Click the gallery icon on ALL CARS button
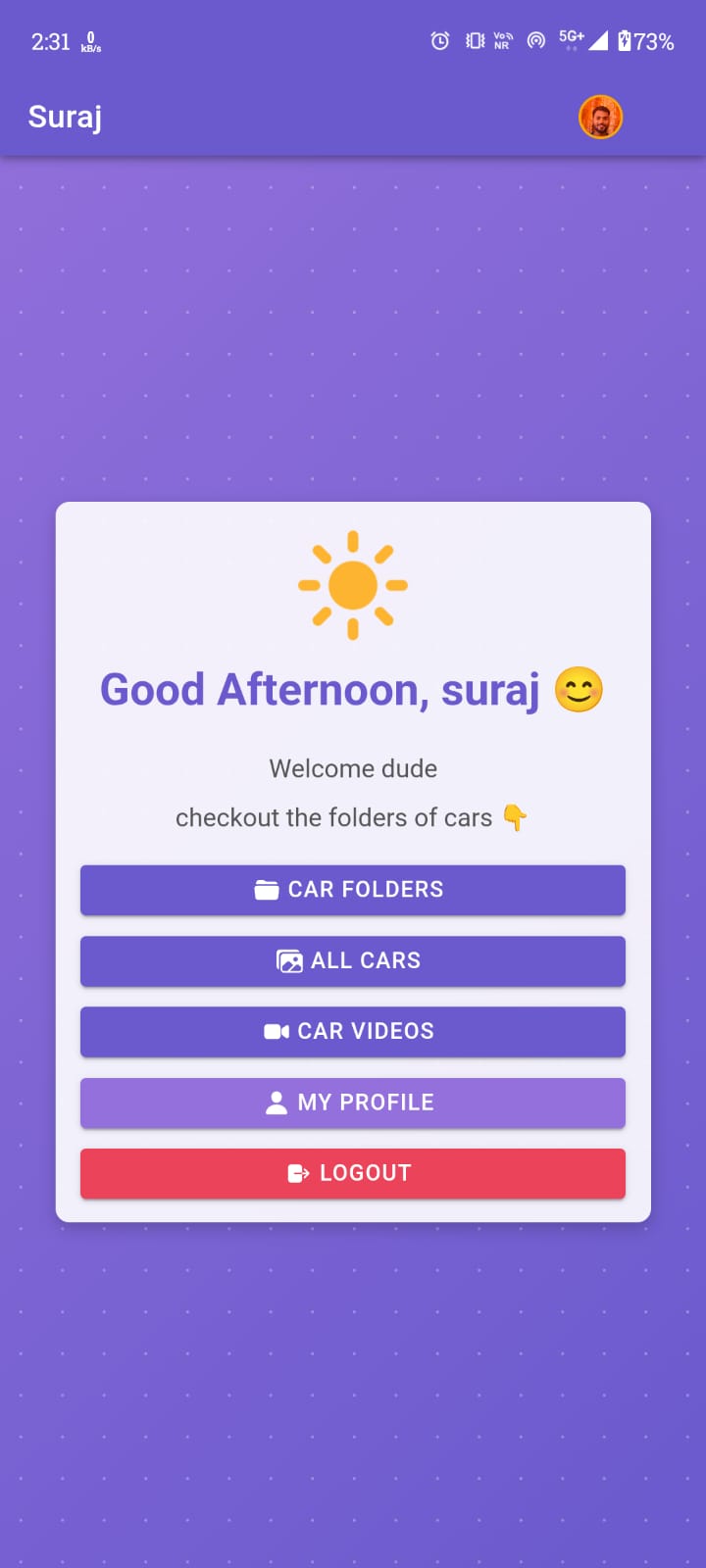The image size is (706, 1568). coord(288,960)
